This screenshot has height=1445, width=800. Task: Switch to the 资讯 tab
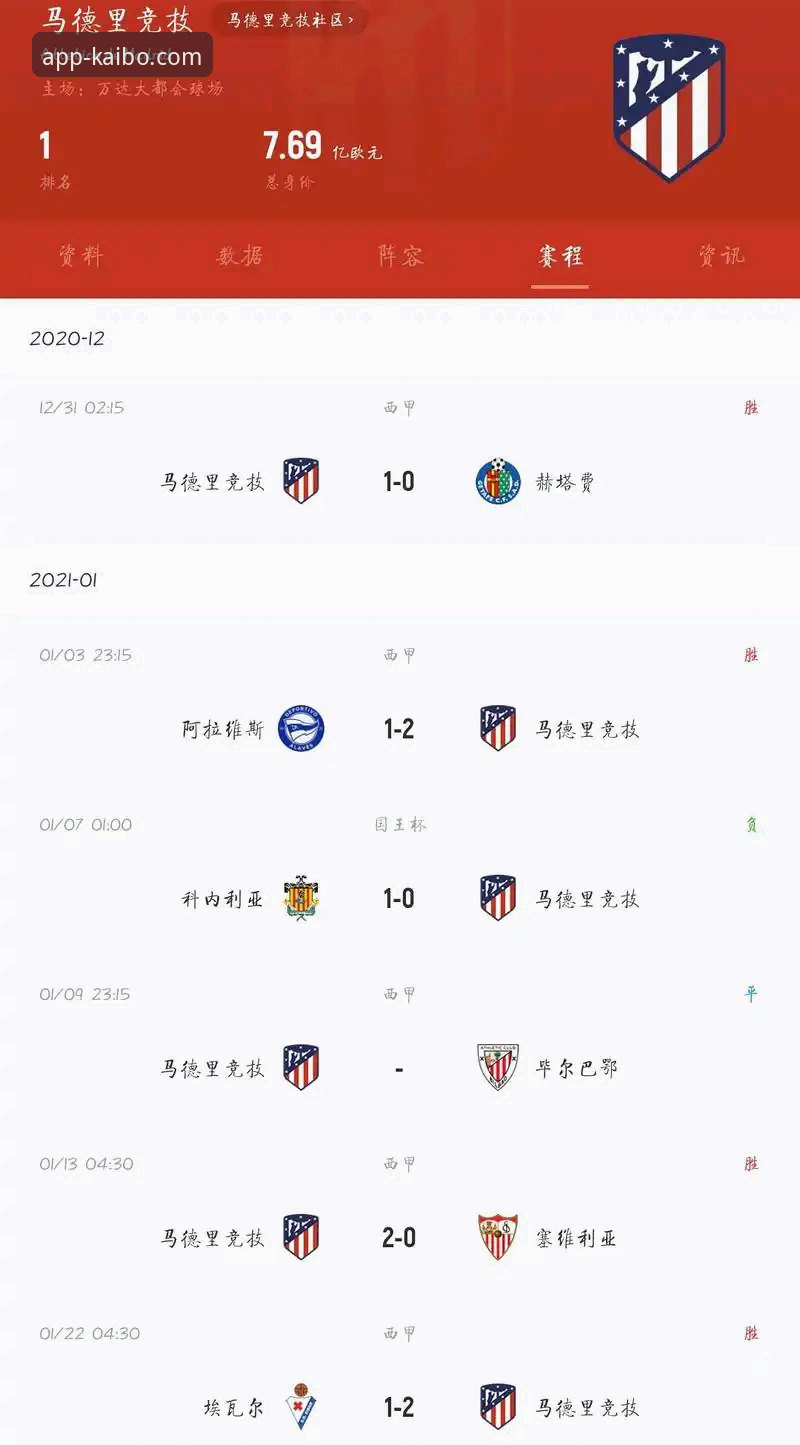click(720, 256)
